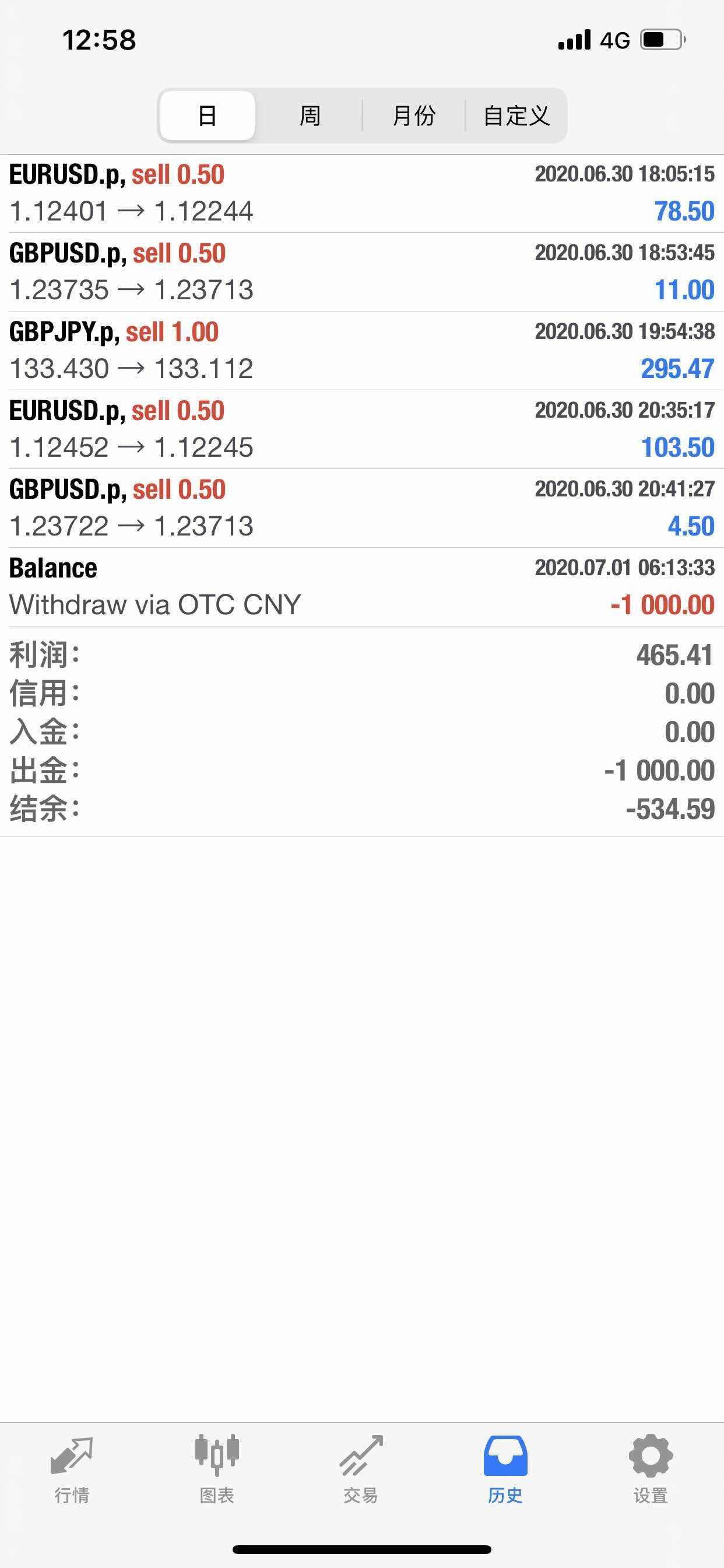The image size is (724, 1568).
Task: Switch to the 月份 (month) period
Action: point(414,116)
